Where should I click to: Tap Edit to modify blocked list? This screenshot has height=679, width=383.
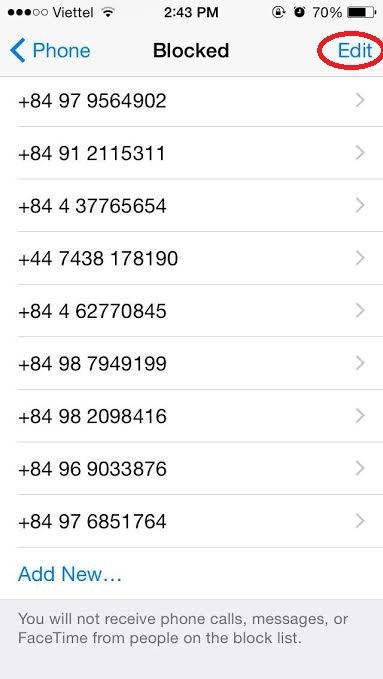(x=355, y=51)
